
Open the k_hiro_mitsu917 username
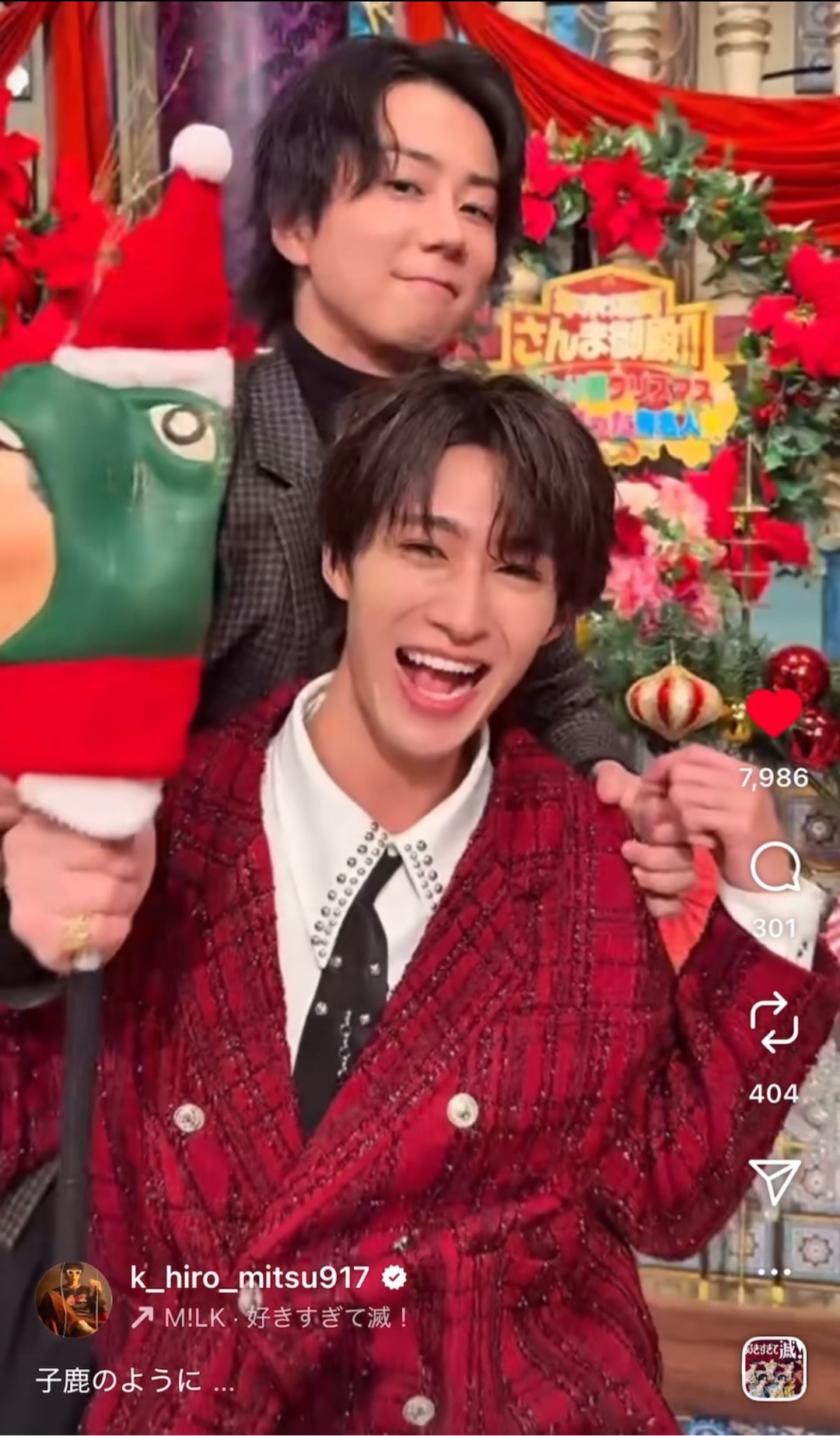click(249, 1277)
